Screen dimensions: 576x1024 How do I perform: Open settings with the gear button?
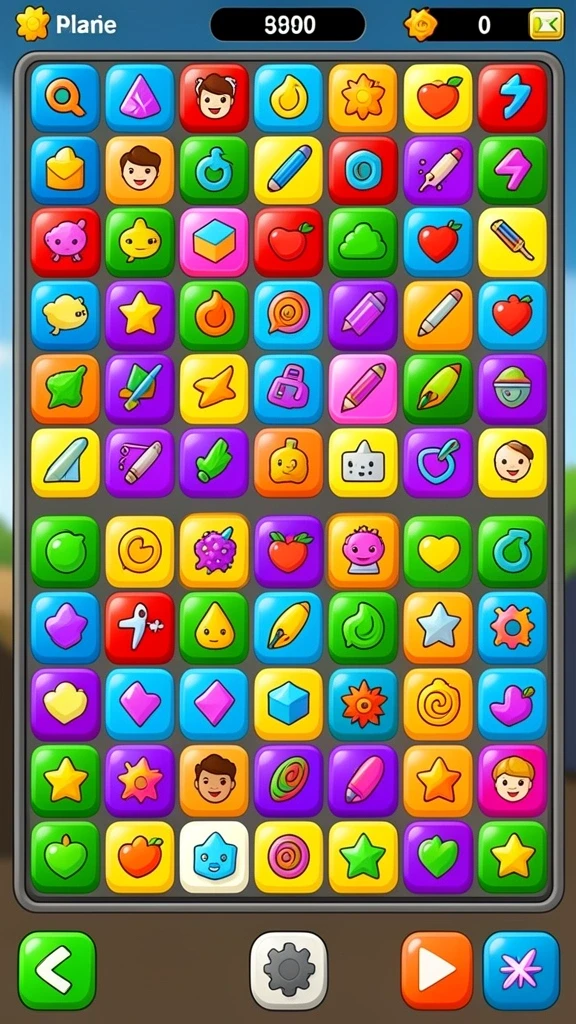[289, 970]
